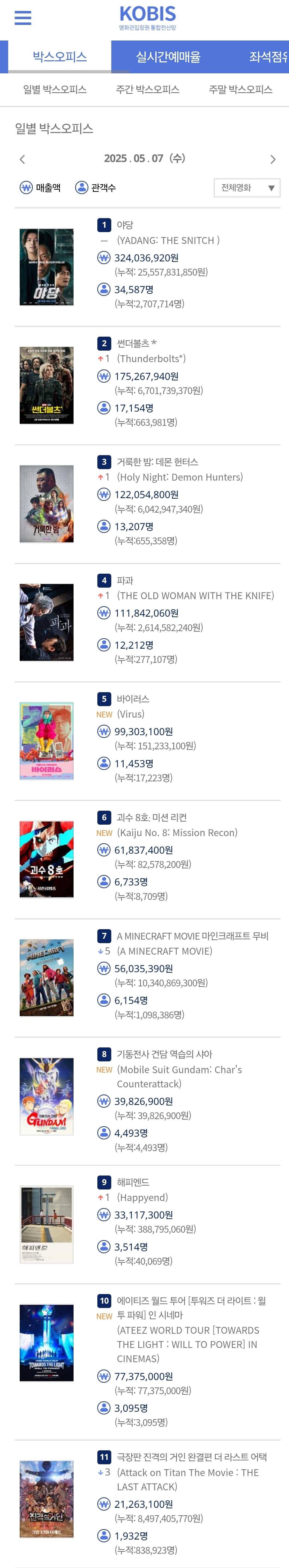The height and width of the screenshot is (1568, 289).
Task: Select the 주간 박스오피스 sub-tab
Action: click(147, 89)
